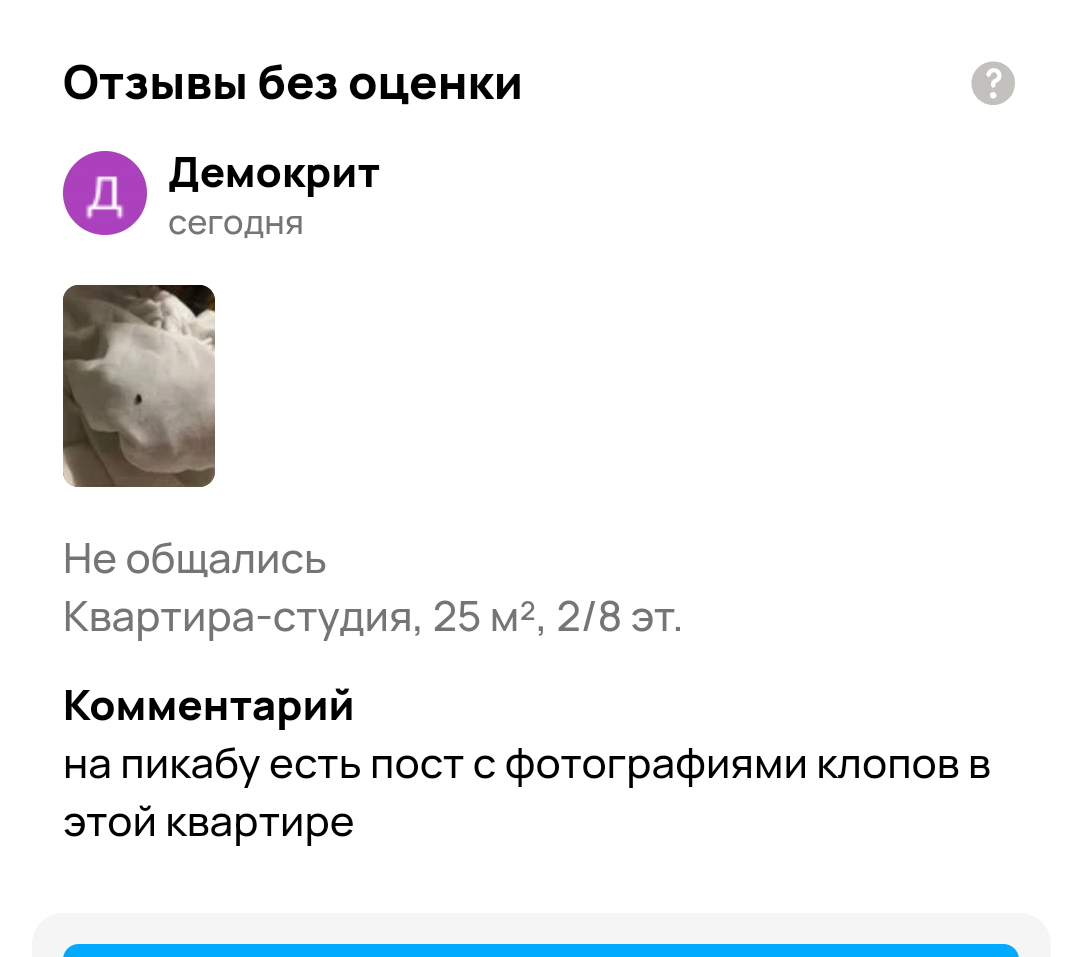Tap the blue button at the bottom
The height and width of the screenshot is (957, 1080).
pyautogui.click(x=540, y=950)
